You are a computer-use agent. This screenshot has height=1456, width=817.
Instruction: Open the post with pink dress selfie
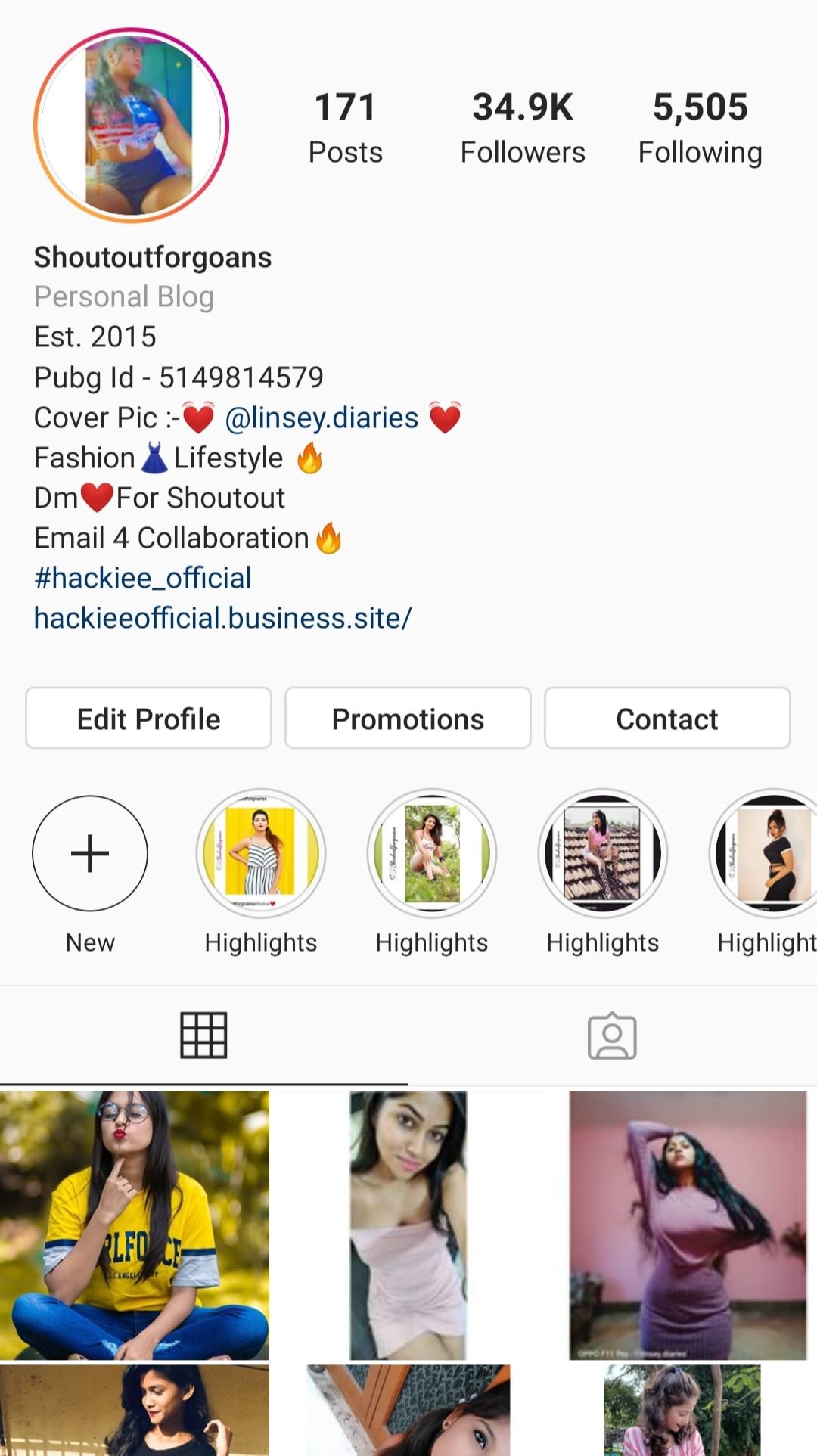[408, 1224]
